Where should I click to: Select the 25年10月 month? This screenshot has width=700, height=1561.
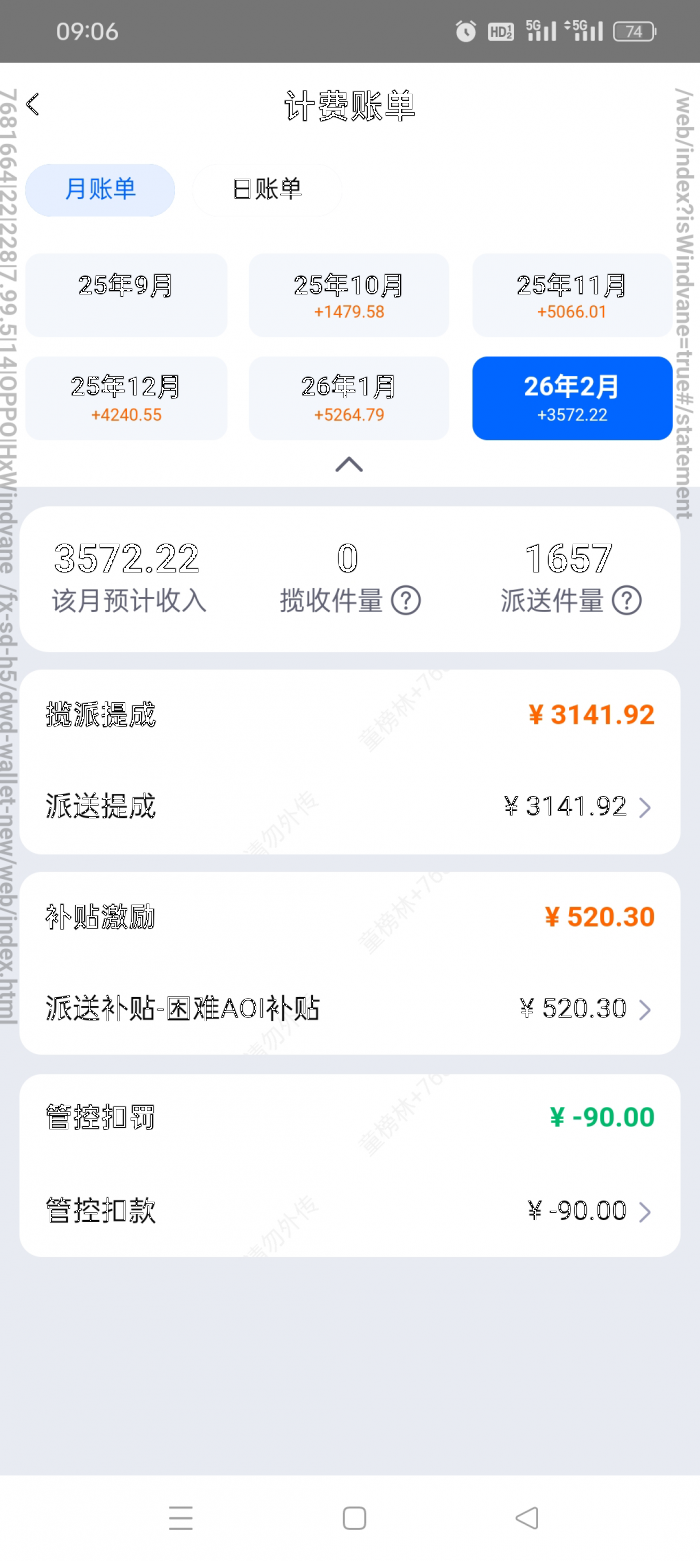point(349,295)
